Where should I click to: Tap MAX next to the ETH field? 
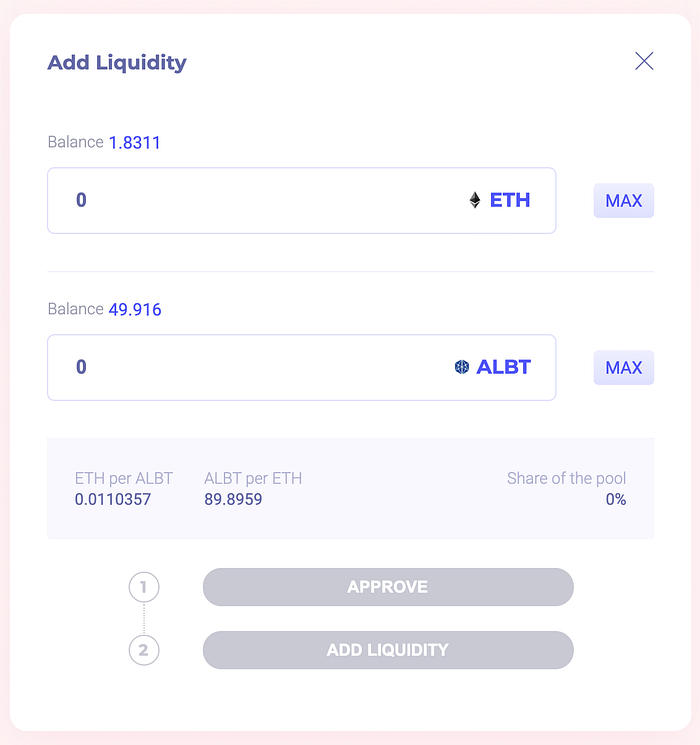click(623, 201)
